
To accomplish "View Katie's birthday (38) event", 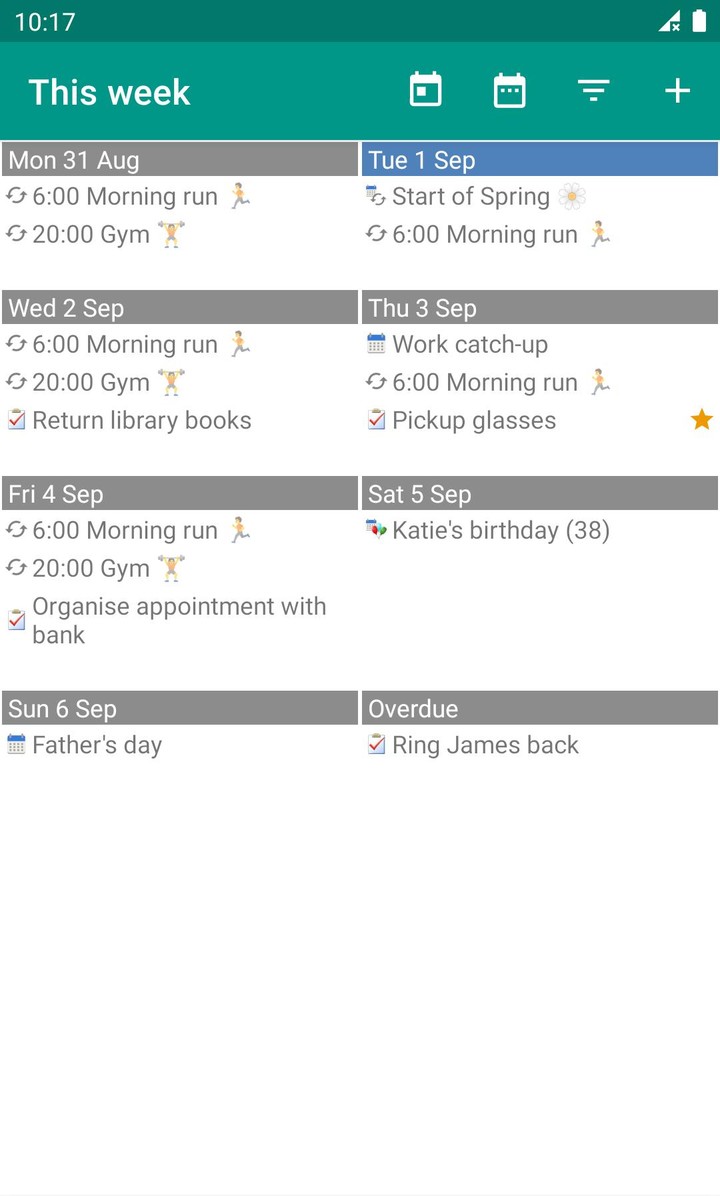I will pos(500,531).
